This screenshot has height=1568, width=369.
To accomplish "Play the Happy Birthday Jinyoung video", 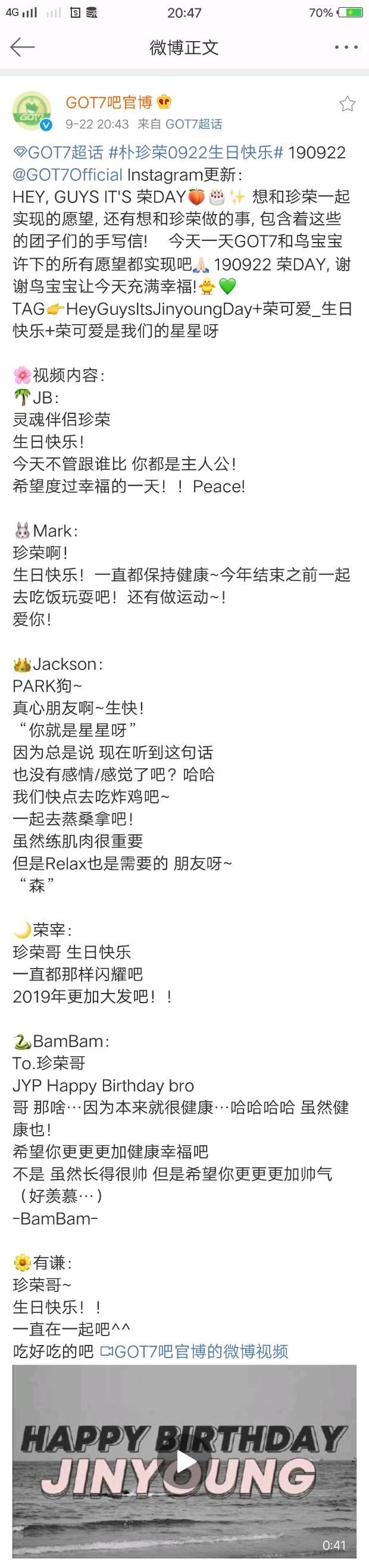I will 185,1462.
